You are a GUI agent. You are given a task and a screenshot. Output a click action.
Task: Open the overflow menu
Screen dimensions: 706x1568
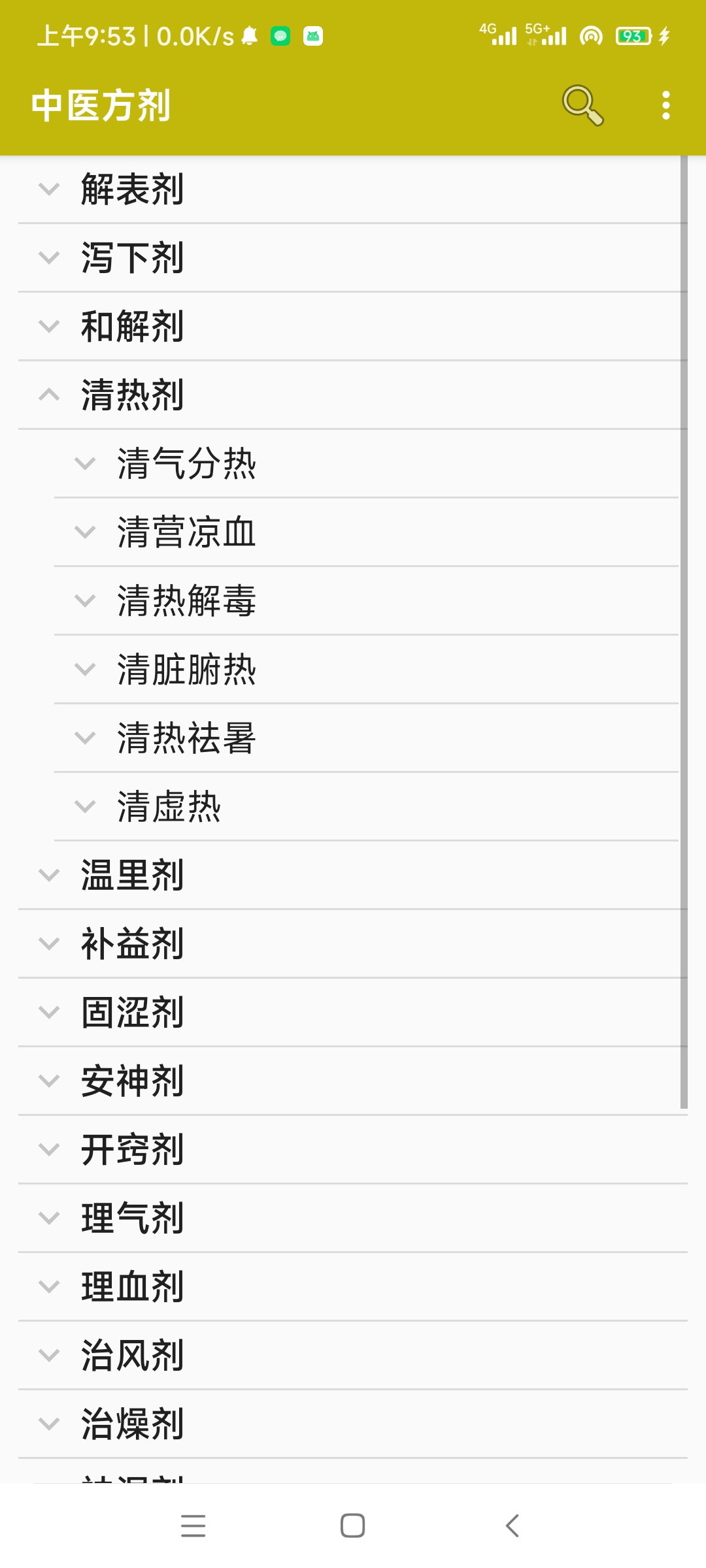[x=665, y=105]
